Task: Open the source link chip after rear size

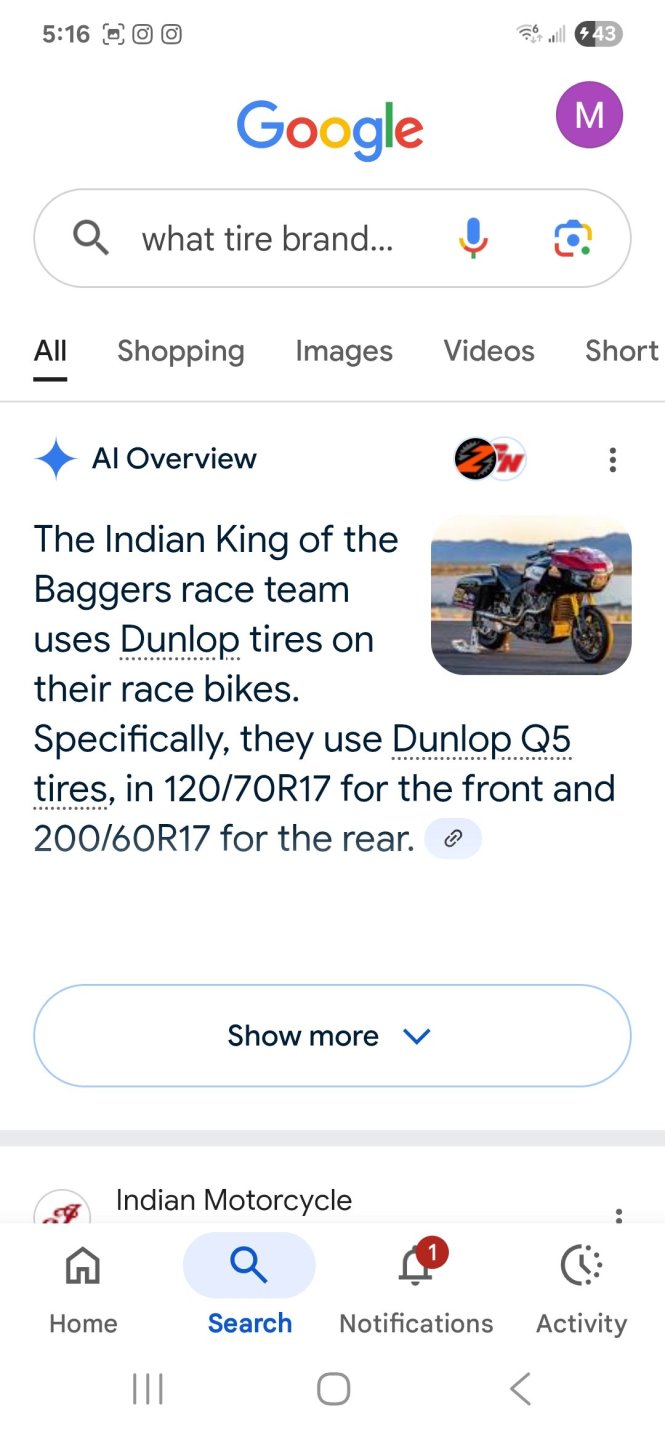Action: coord(453,839)
